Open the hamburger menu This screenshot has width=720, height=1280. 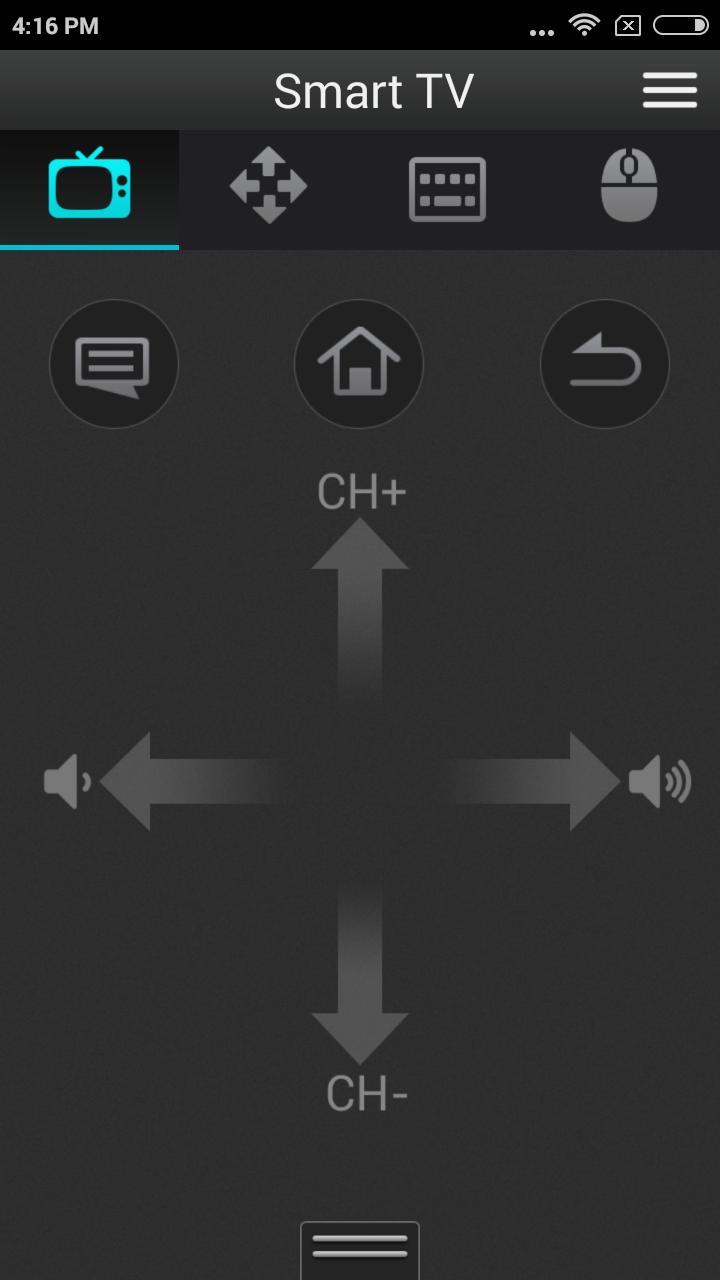click(x=669, y=91)
